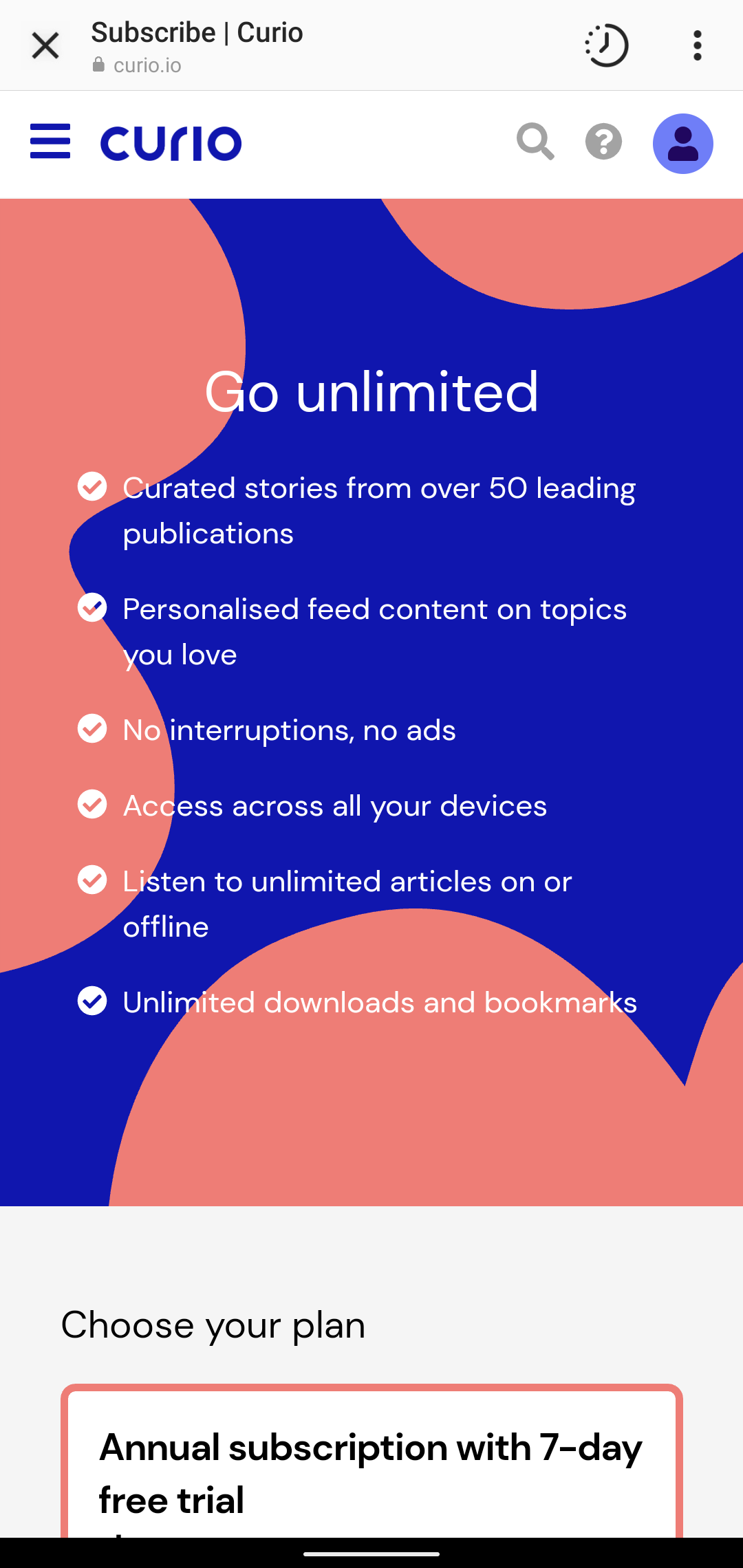Image resolution: width=743 pixels, height=1568 pixels.
Task: Open the Curio hamburger menu
Action: 50,142
